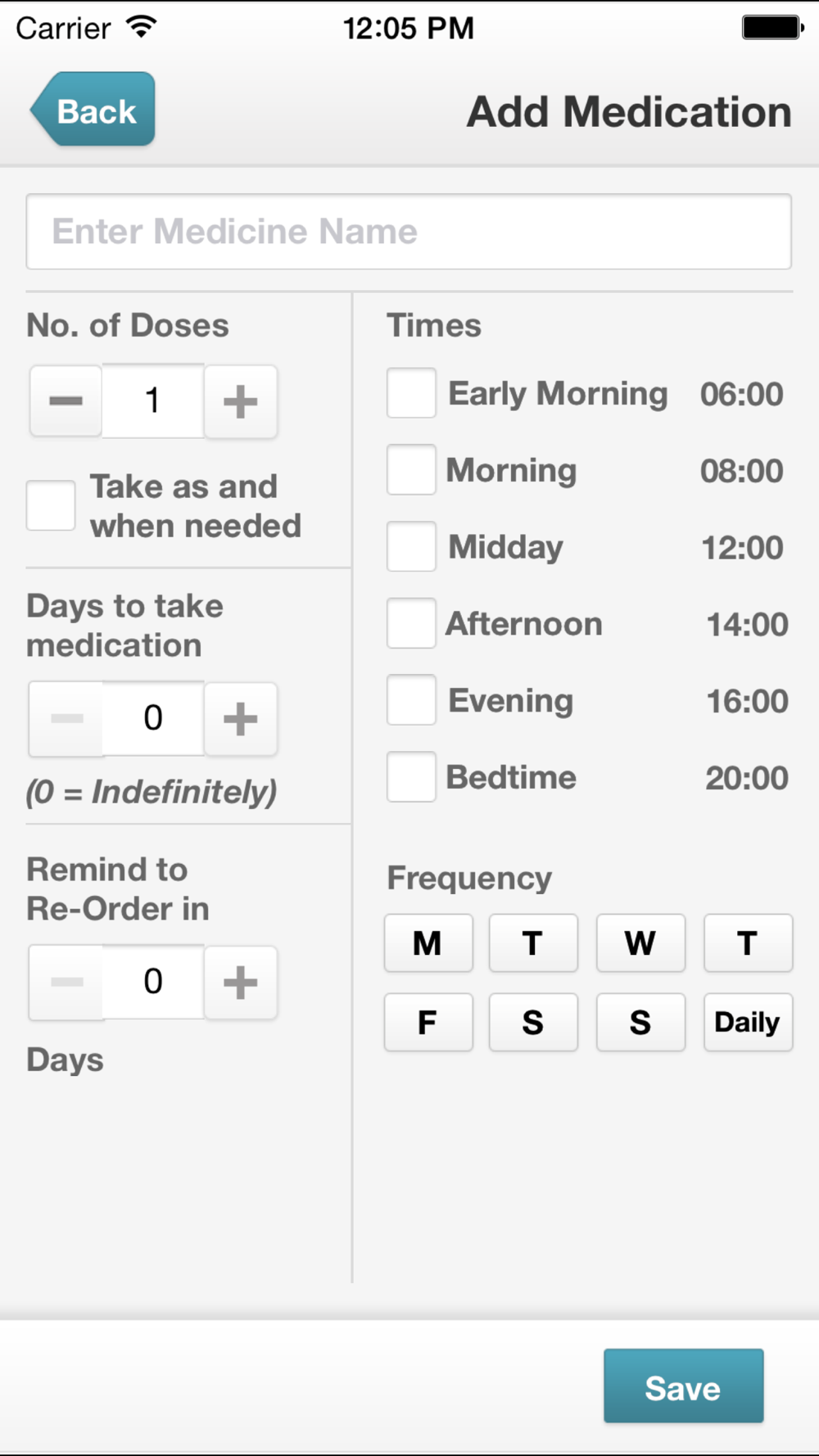The image size is (819, 1456).
Task: Tick the Midday 12:00 checkbox
Action: tap(411, 546)
